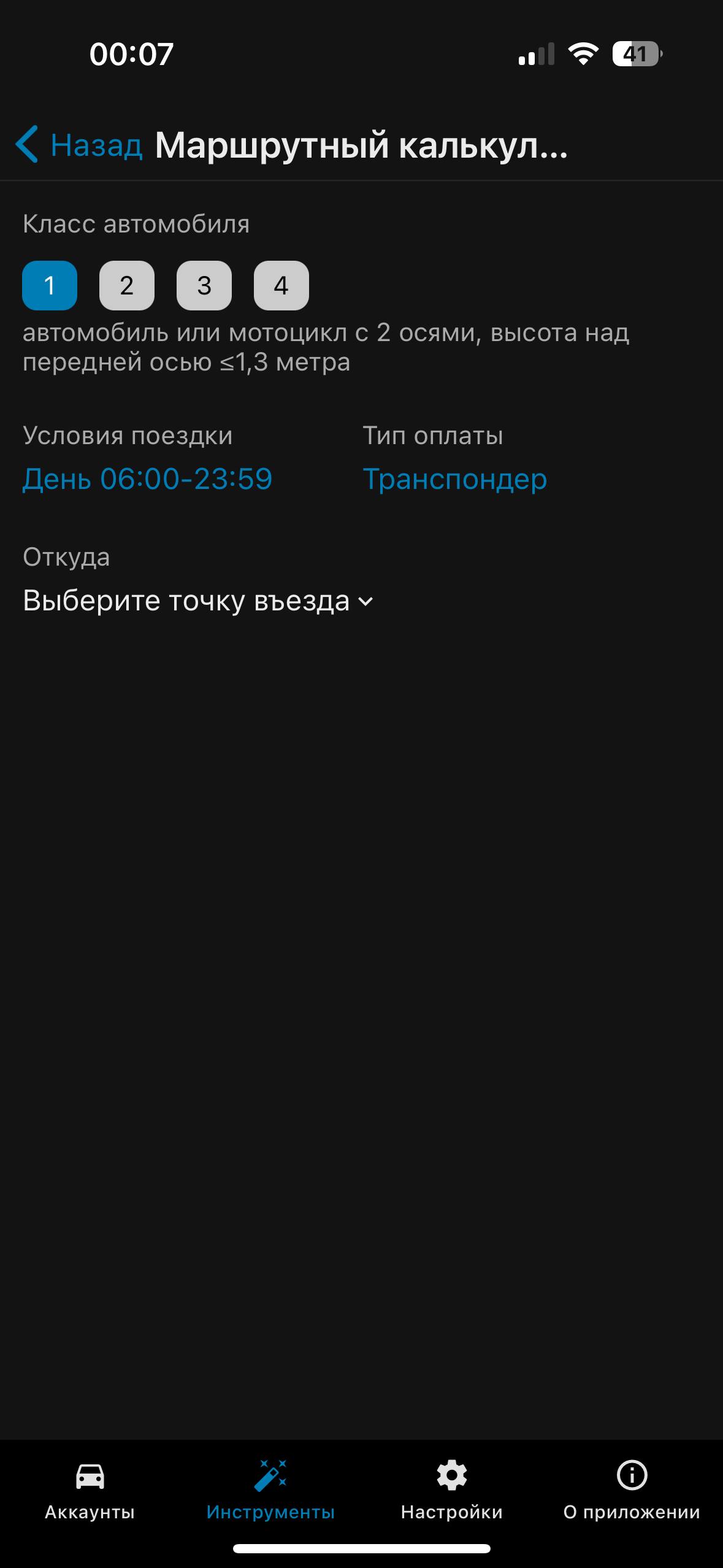
Task: Select vehicle class 1
Action: (x=50, y=285)
